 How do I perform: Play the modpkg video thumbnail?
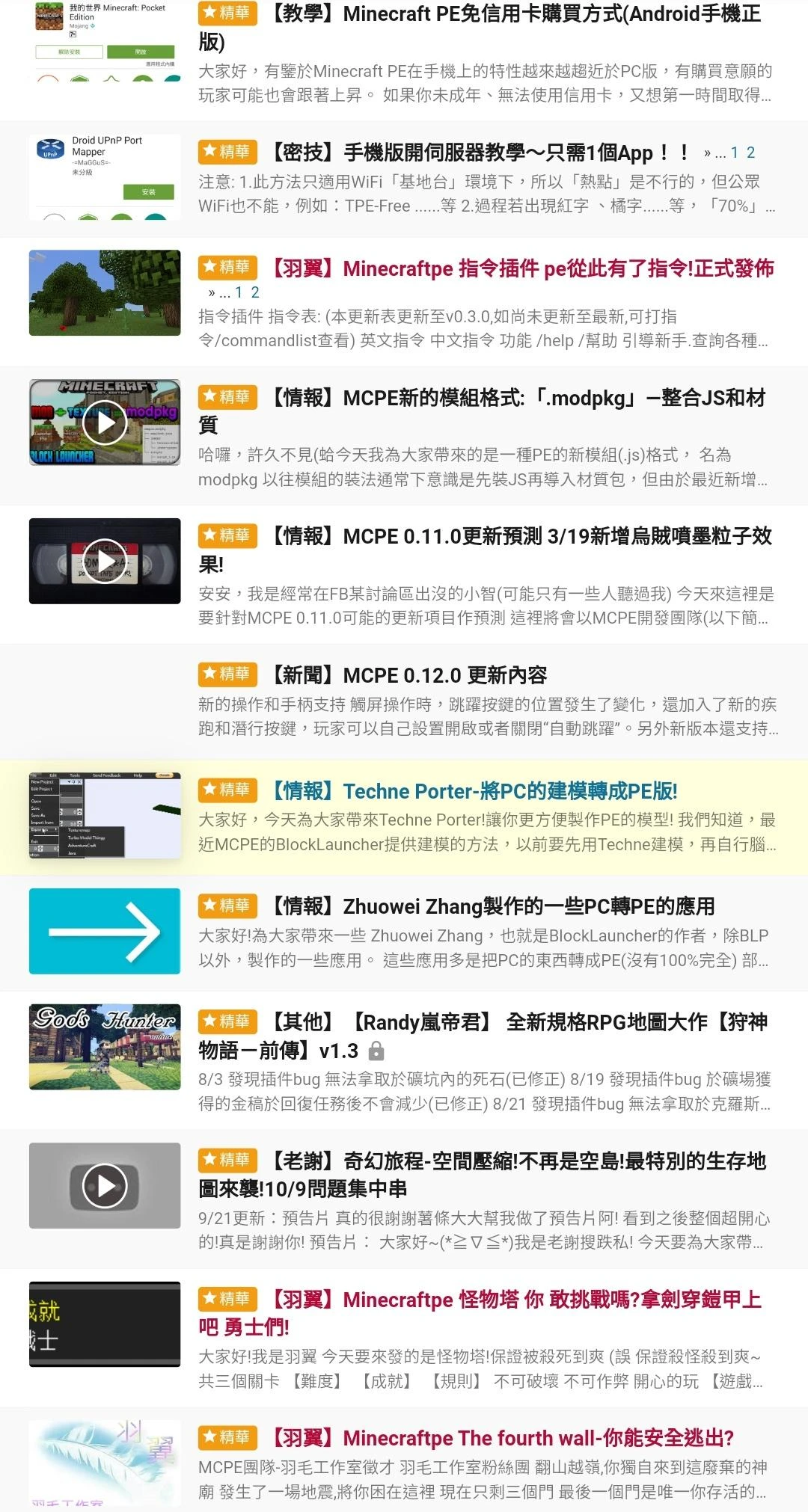pos(105,422)
